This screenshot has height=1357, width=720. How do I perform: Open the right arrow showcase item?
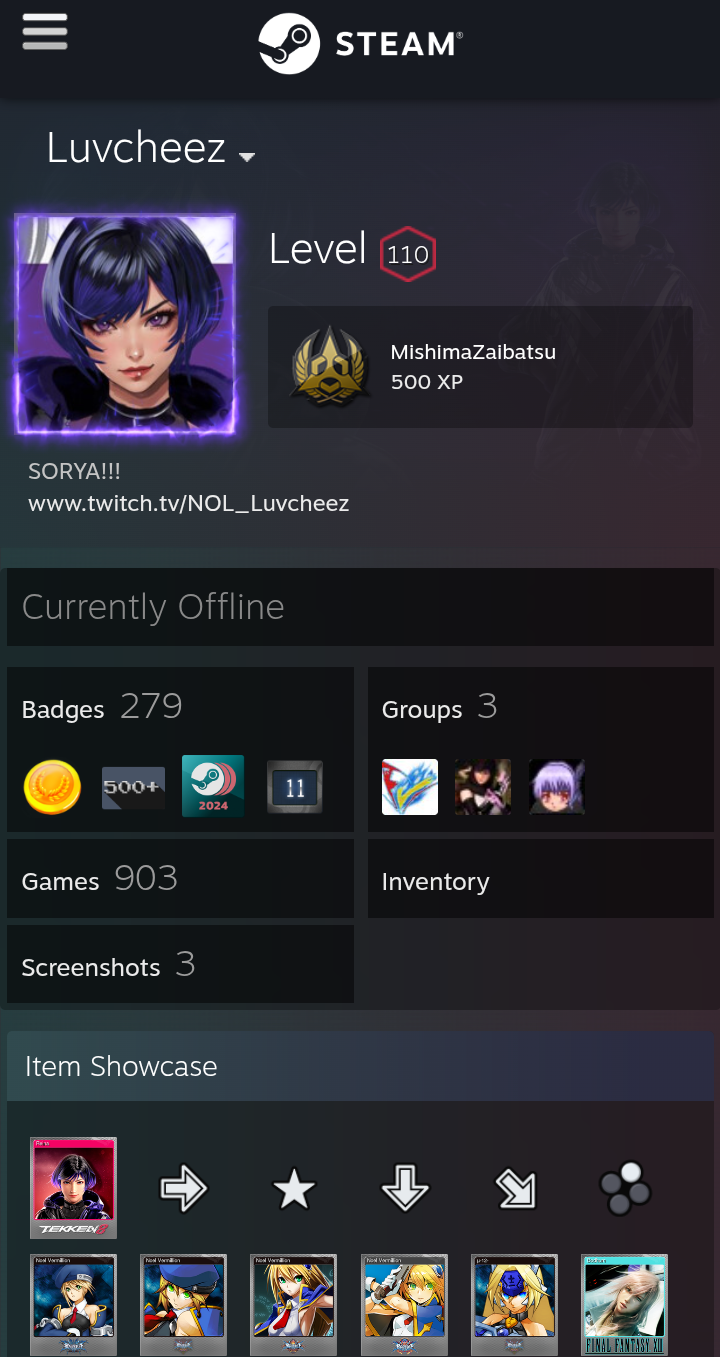184,1189
